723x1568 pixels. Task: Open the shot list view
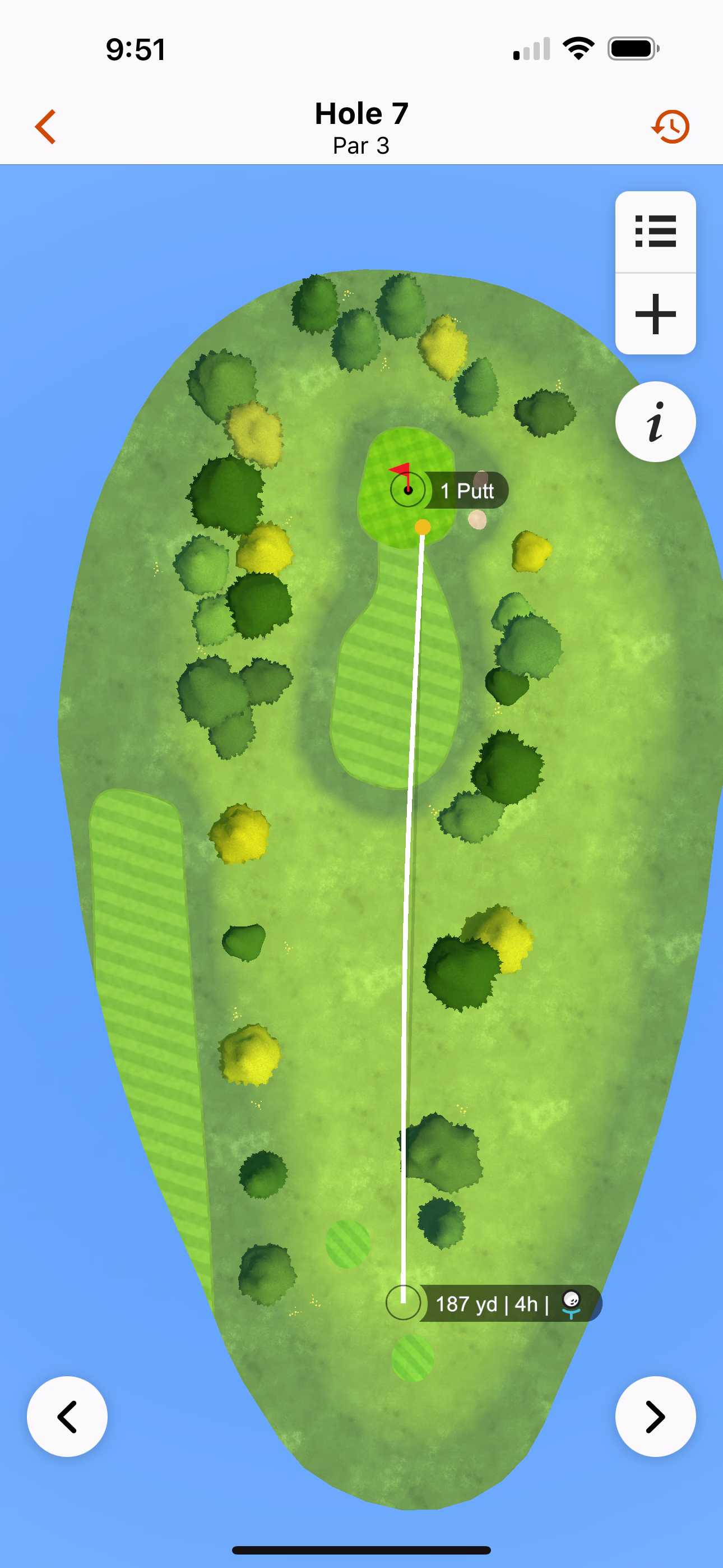pyautogui.click(x=655, y=231)
